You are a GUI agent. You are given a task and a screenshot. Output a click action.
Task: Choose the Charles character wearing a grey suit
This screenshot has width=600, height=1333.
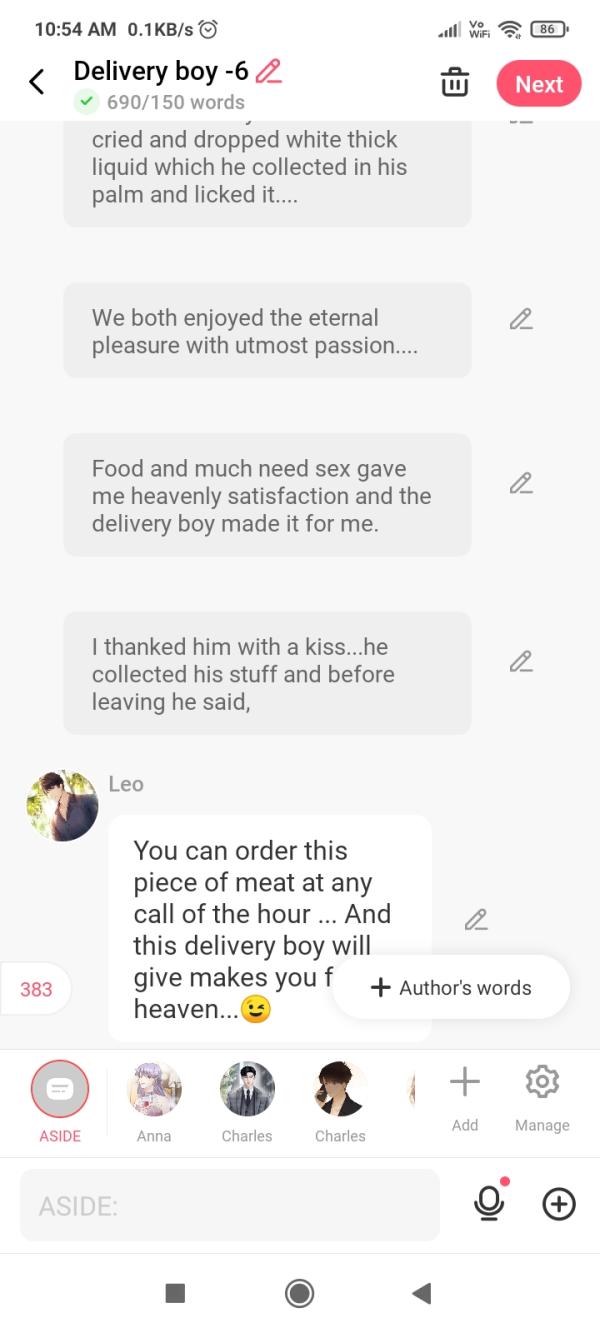247,1090
